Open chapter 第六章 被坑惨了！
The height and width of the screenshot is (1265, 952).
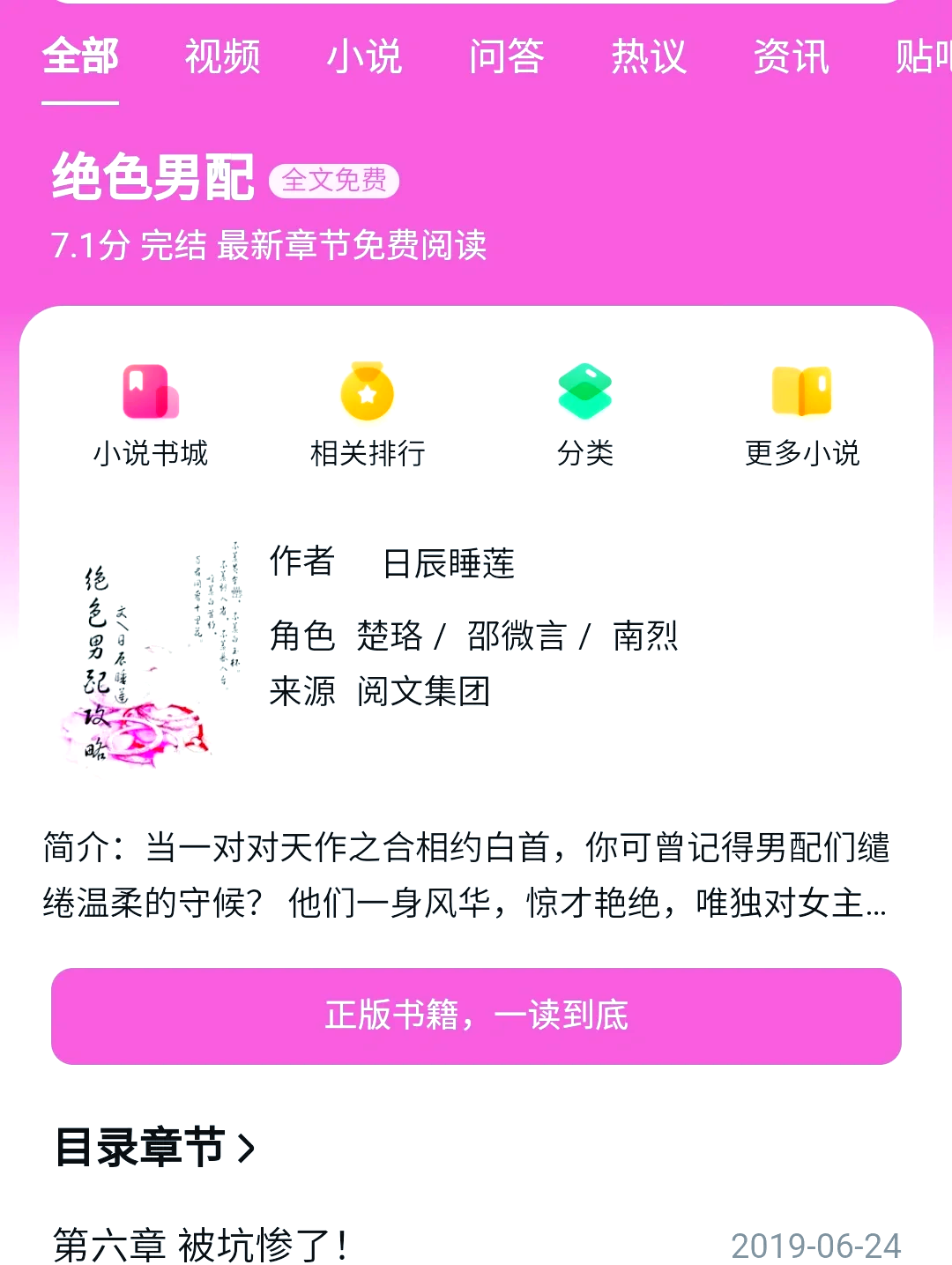click(201, 1245)
